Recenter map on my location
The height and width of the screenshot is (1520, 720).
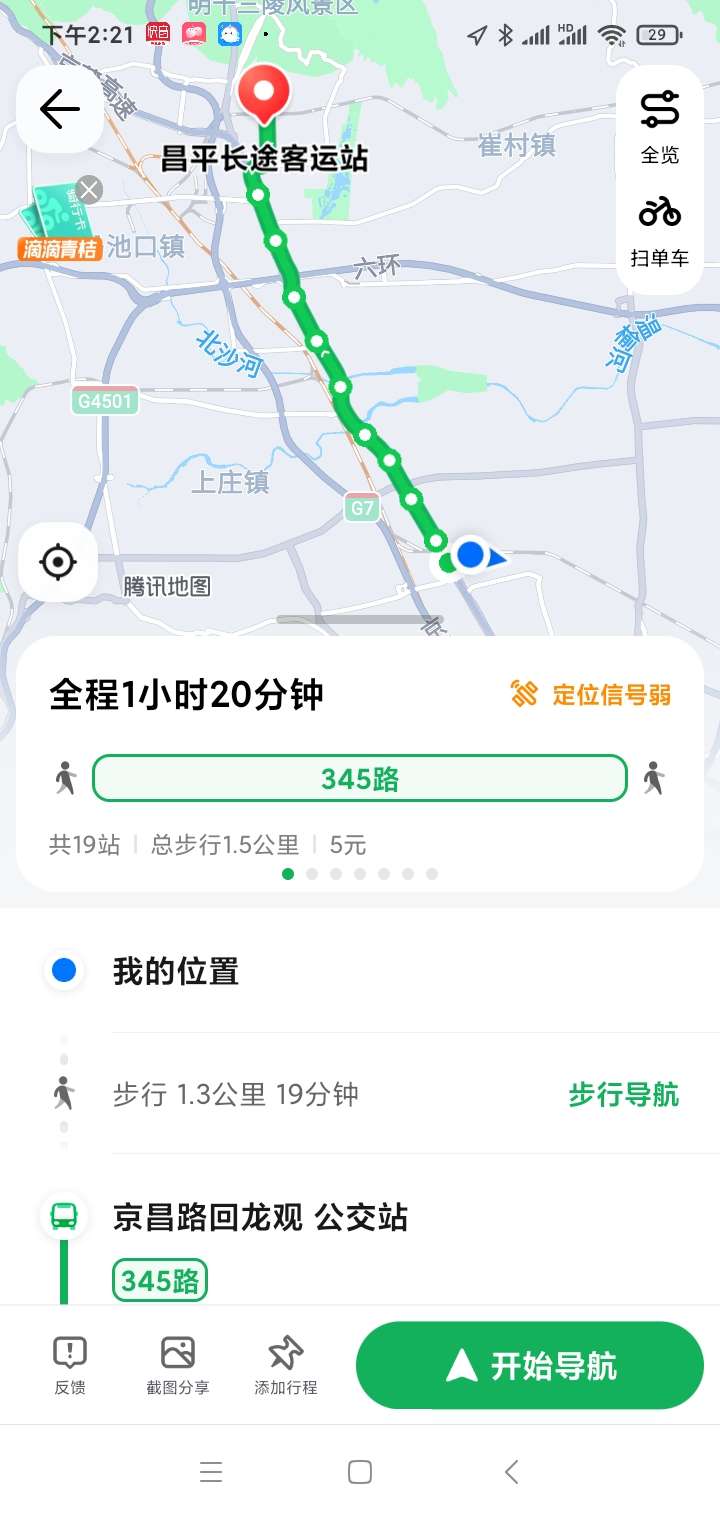point(58,562)
